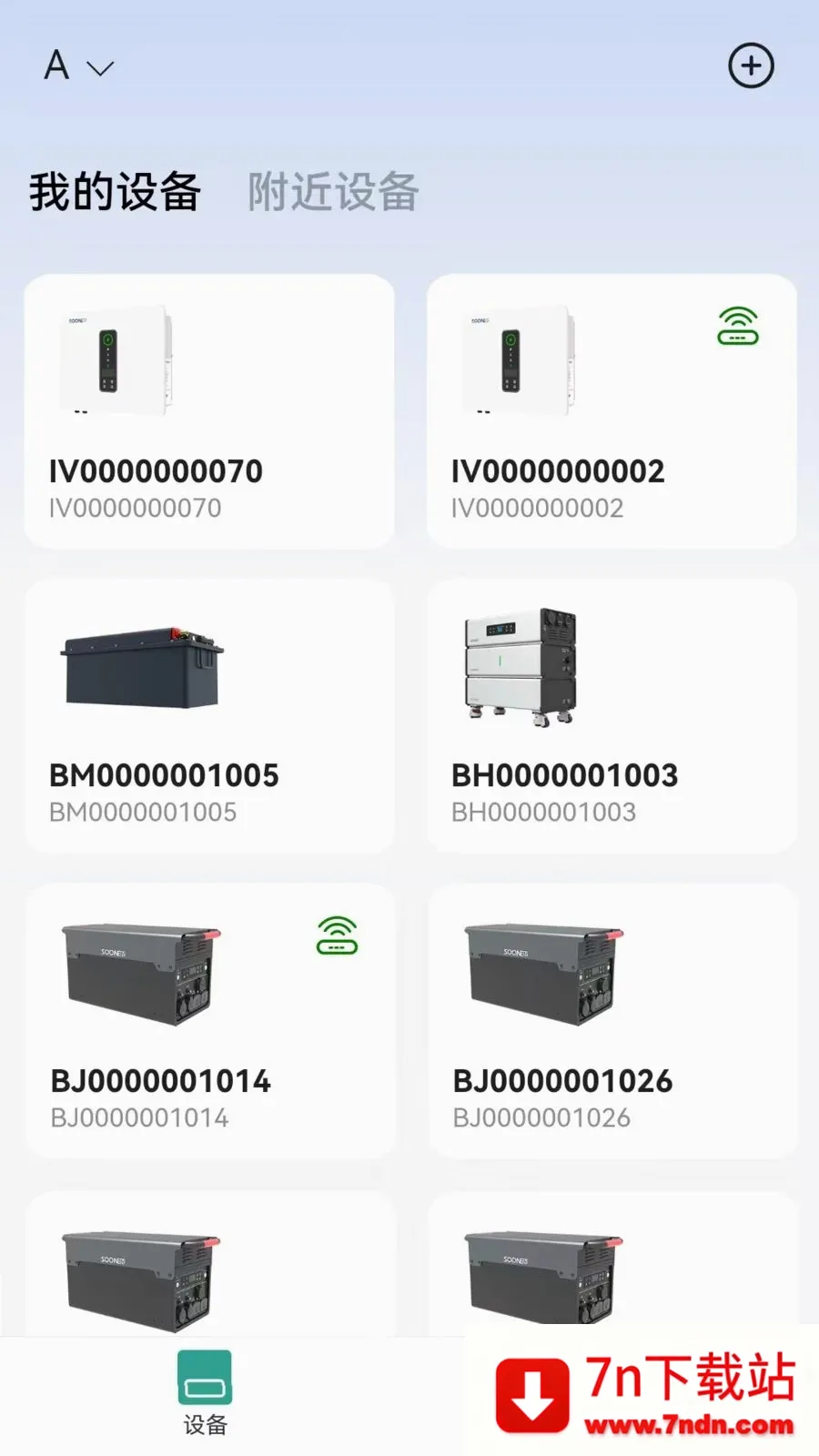Select the 我的设备 tab
The image size is (819, 1456).
(115, 192)
